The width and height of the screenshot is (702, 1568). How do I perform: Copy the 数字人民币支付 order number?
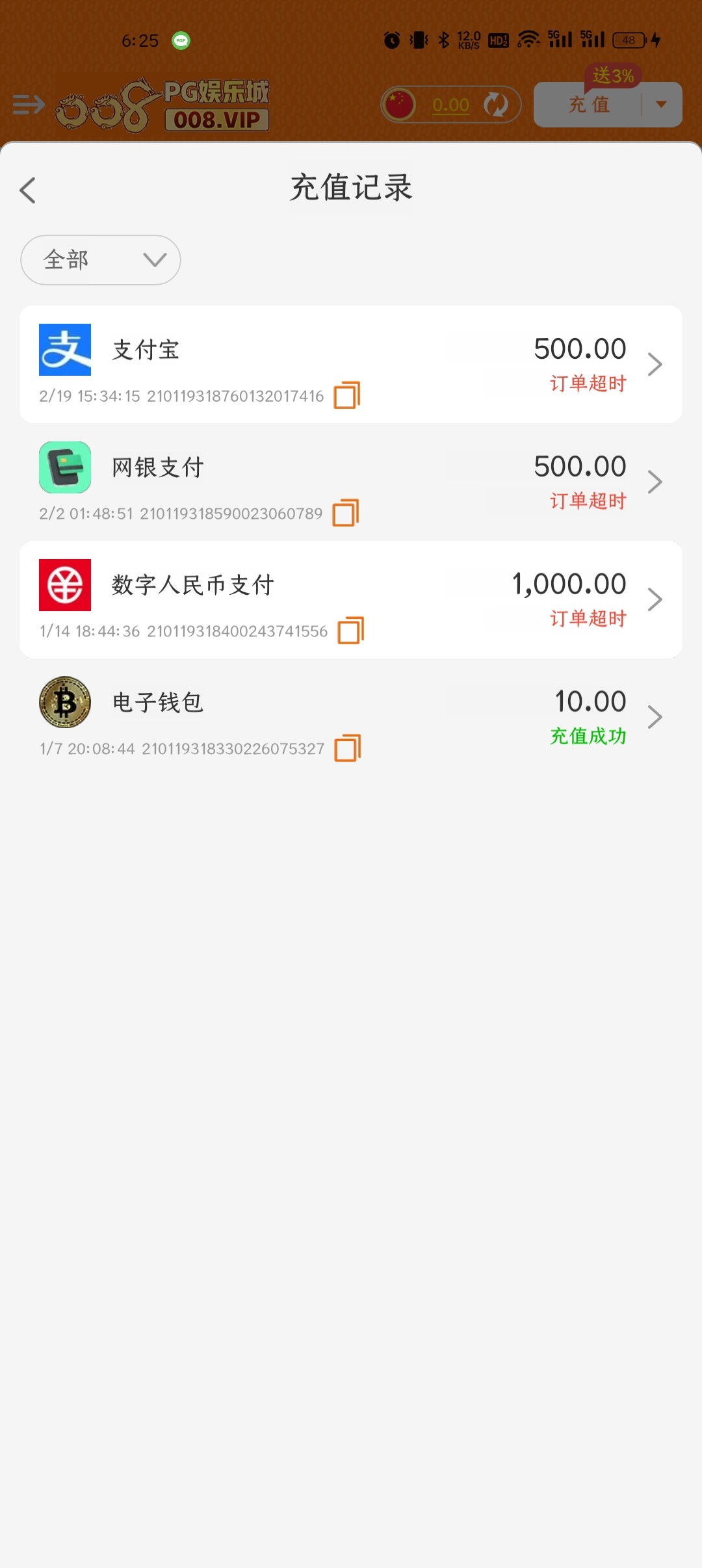pyautogui.click(x=351, y=631)
